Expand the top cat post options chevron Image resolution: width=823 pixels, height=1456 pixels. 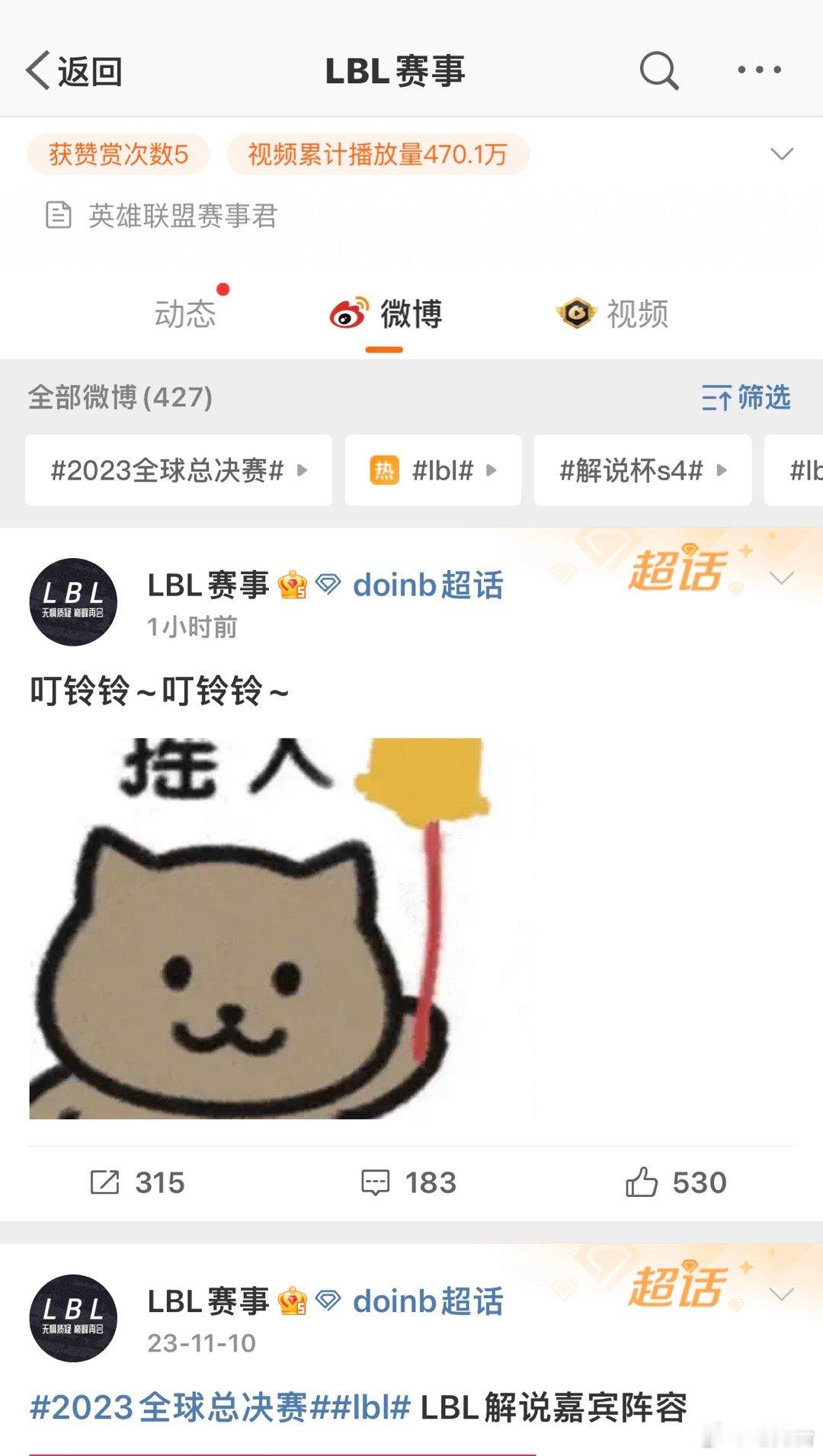(x=782, y=577)
